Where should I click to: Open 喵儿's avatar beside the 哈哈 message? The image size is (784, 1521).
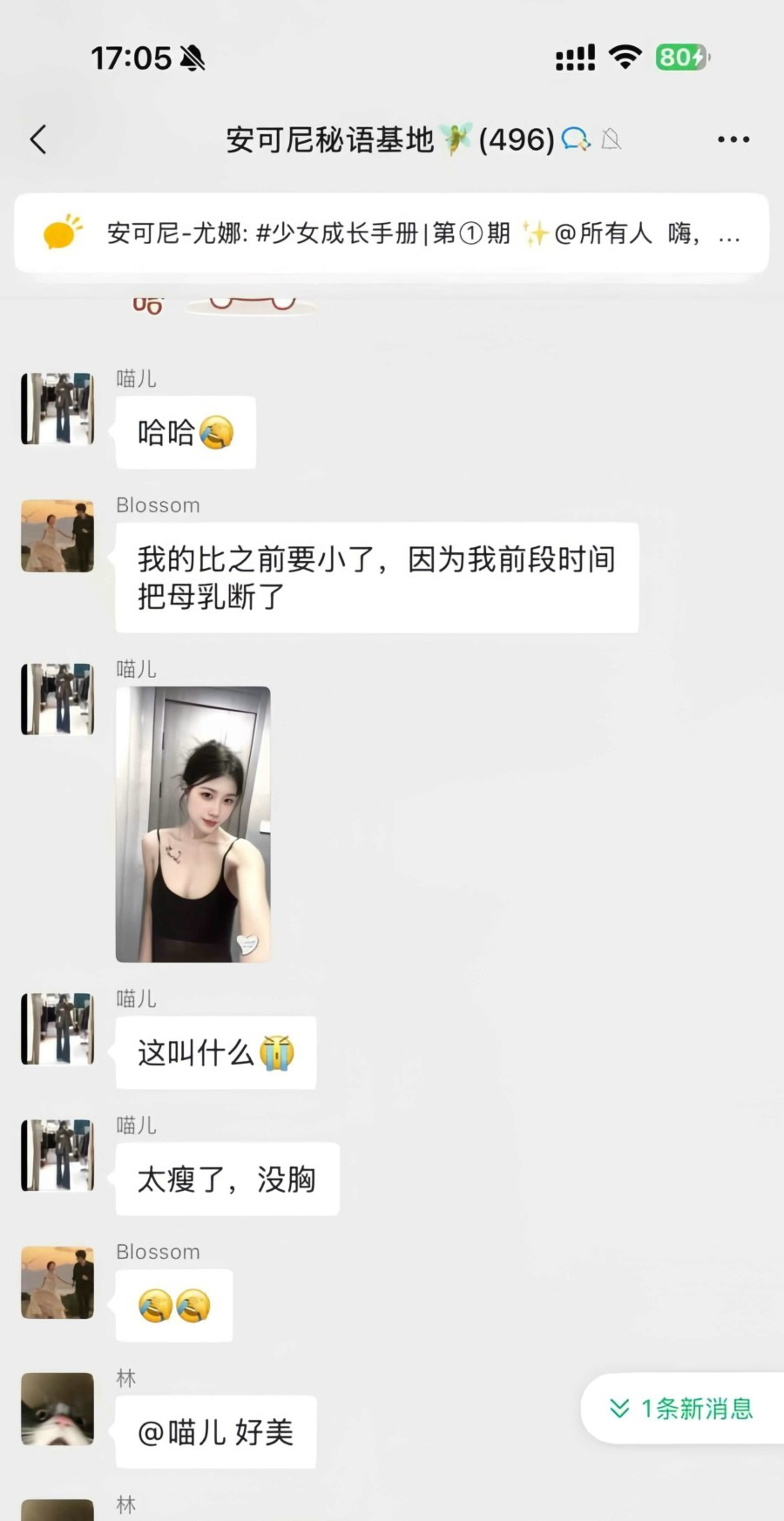(57, 409)
